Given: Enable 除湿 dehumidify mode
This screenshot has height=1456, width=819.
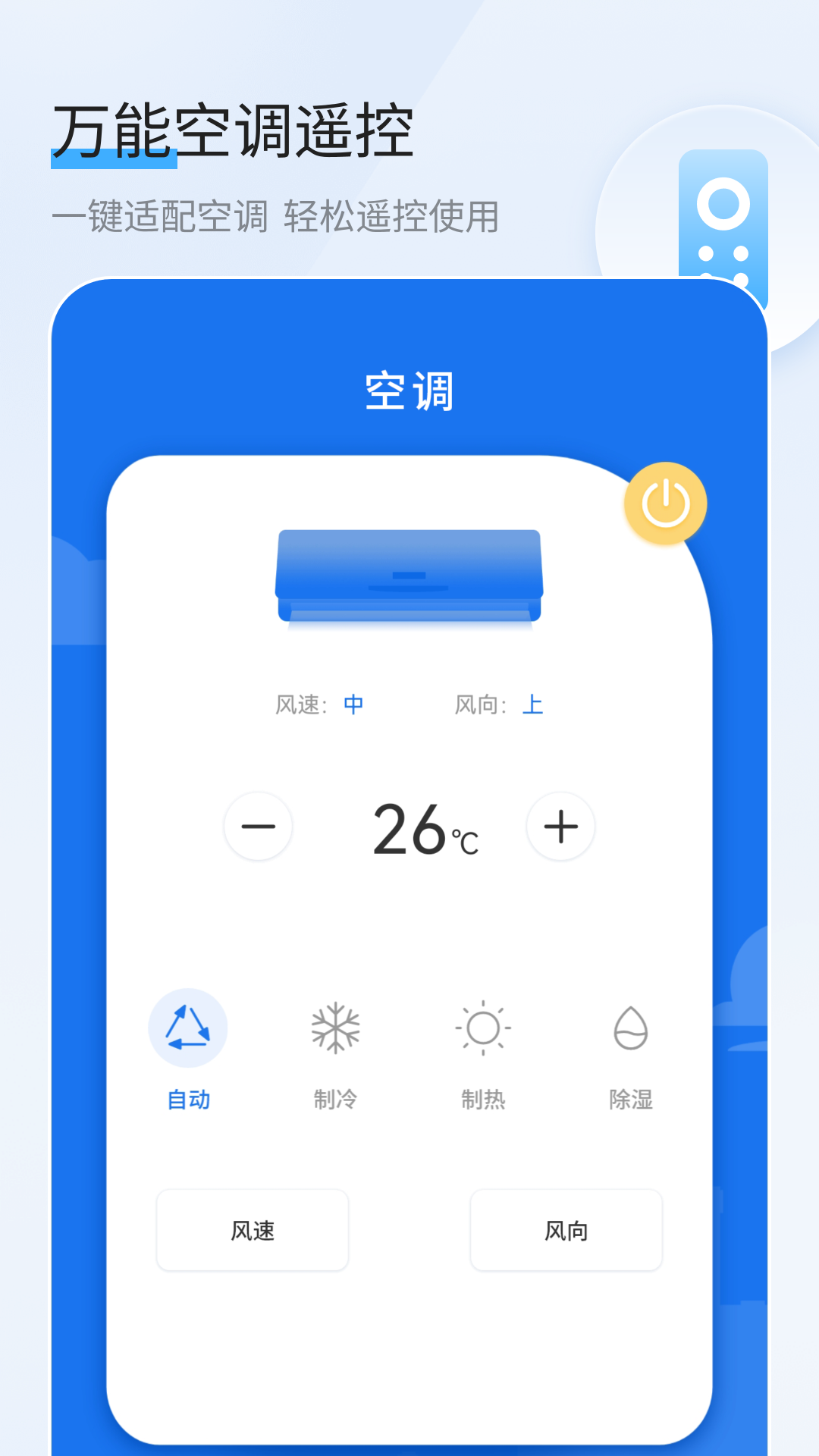Looking at the screenshot, I should coord(632,1054).
